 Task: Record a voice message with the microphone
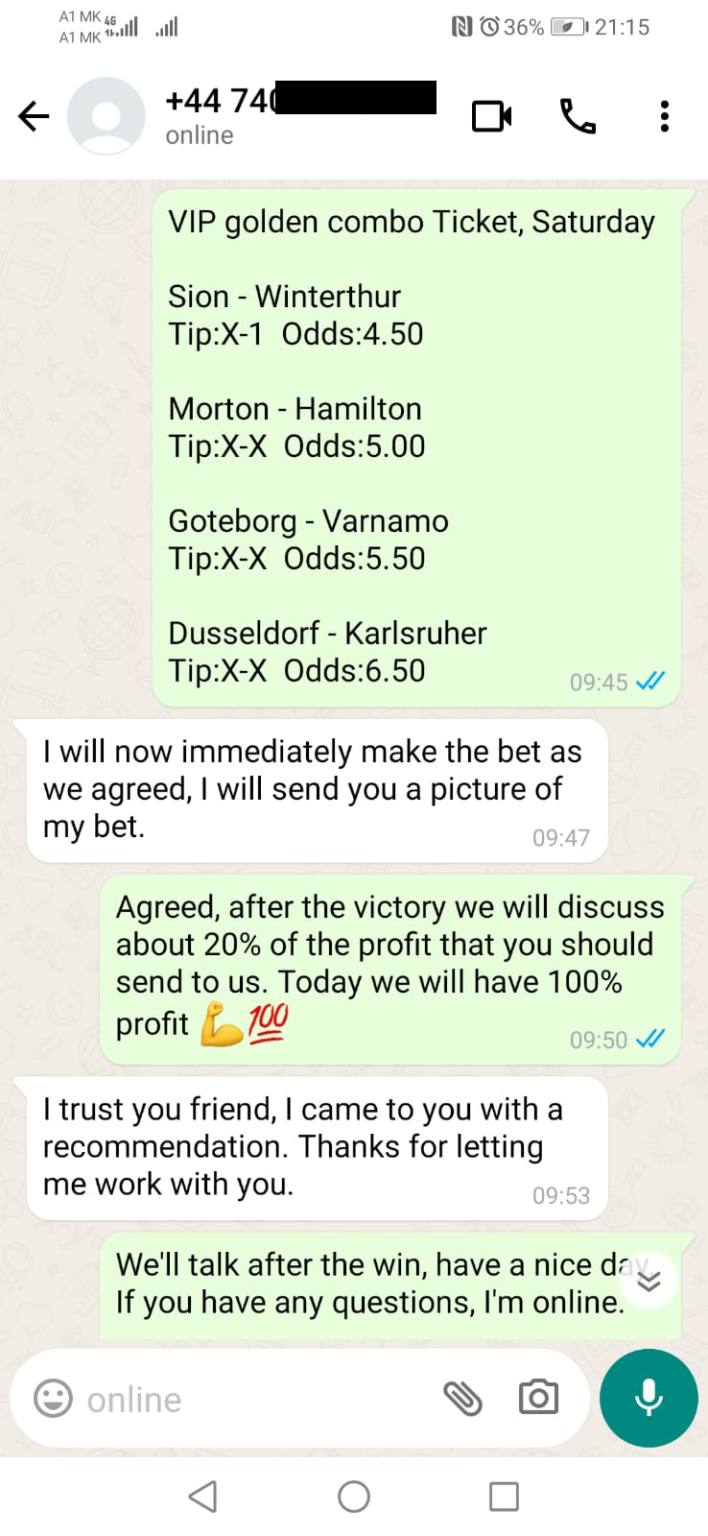(x=649, y=1398)
